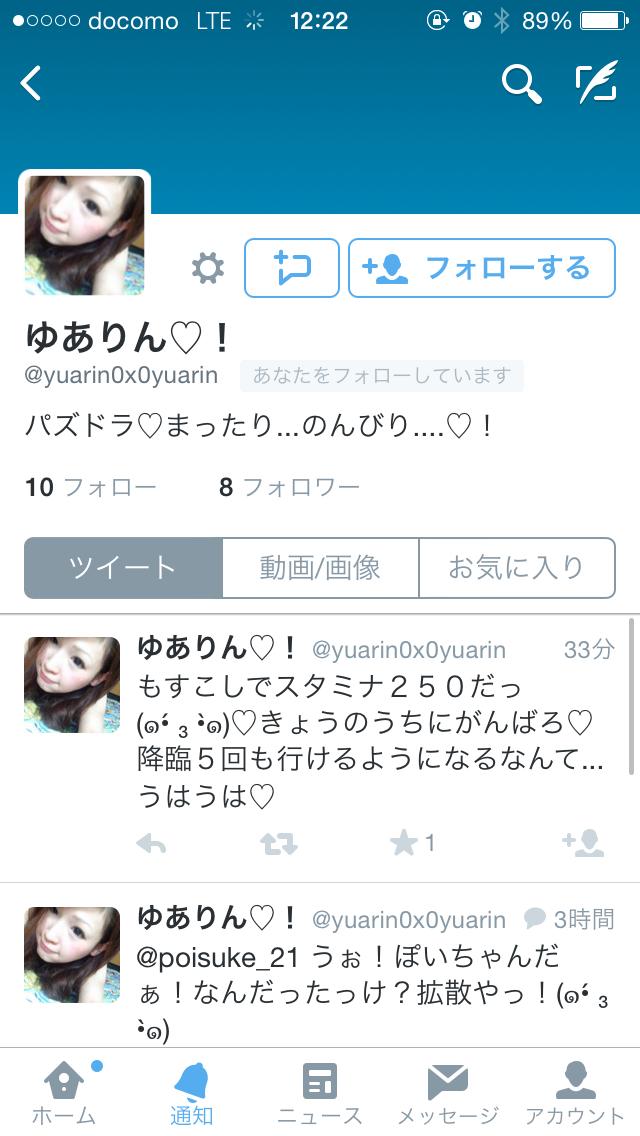View the 8 フォロワー followers list
Image resolution: width=640 pixels, height=1136 pixels.
click(289, 488)
